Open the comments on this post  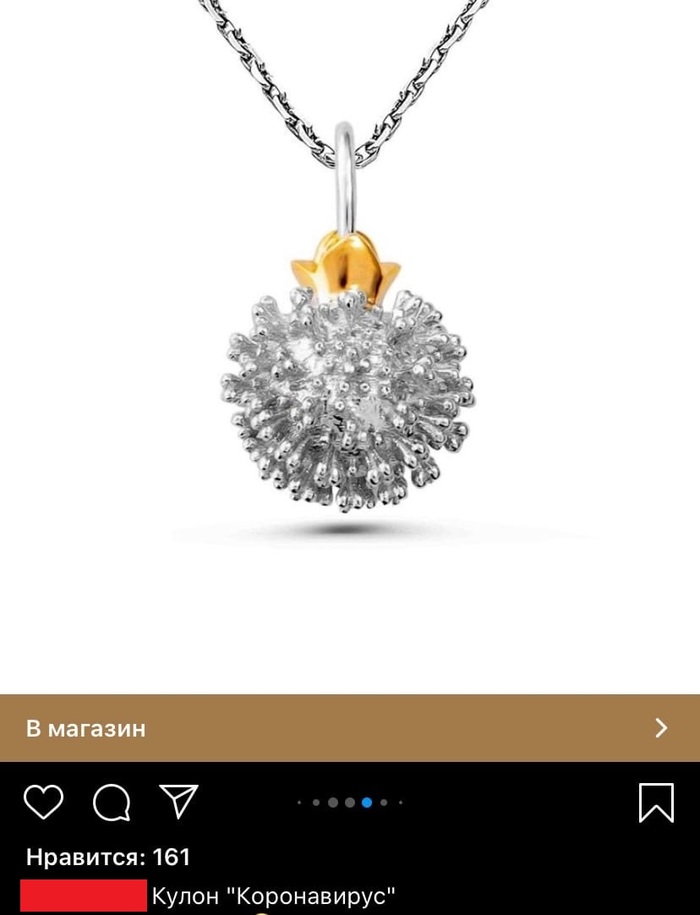112,802
